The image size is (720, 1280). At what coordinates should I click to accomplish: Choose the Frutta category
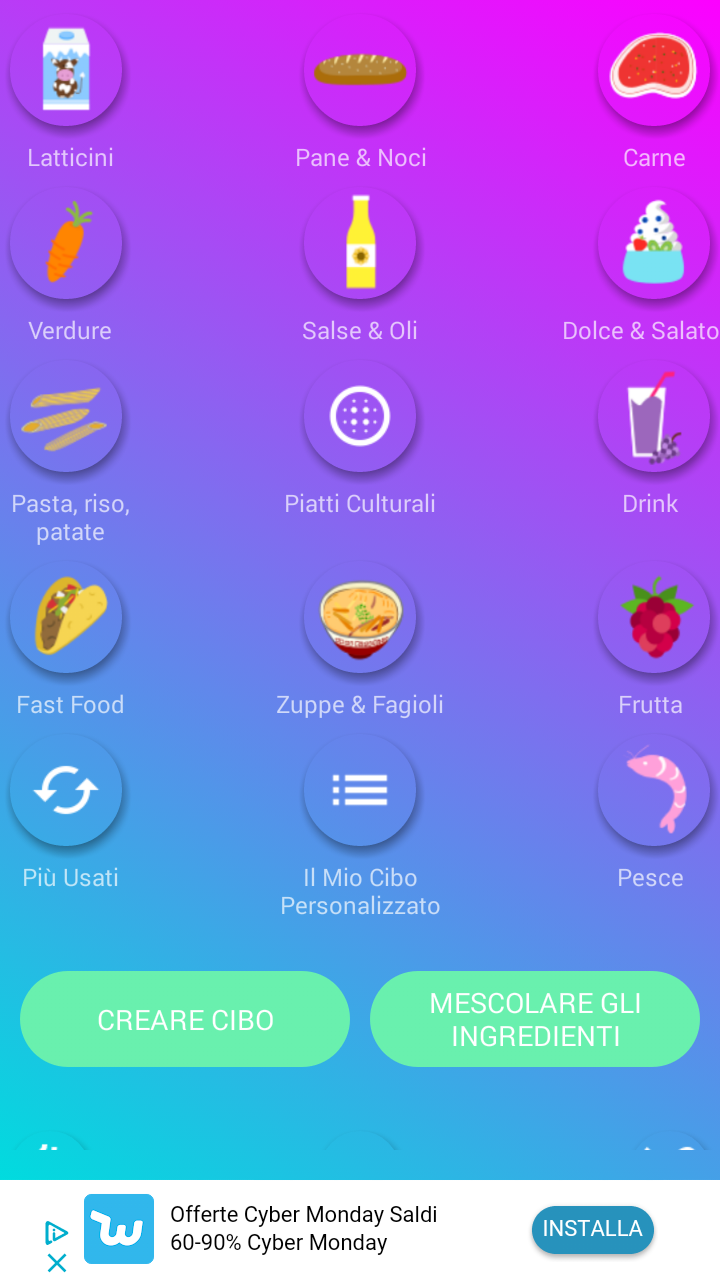click(x=653, y=617)
